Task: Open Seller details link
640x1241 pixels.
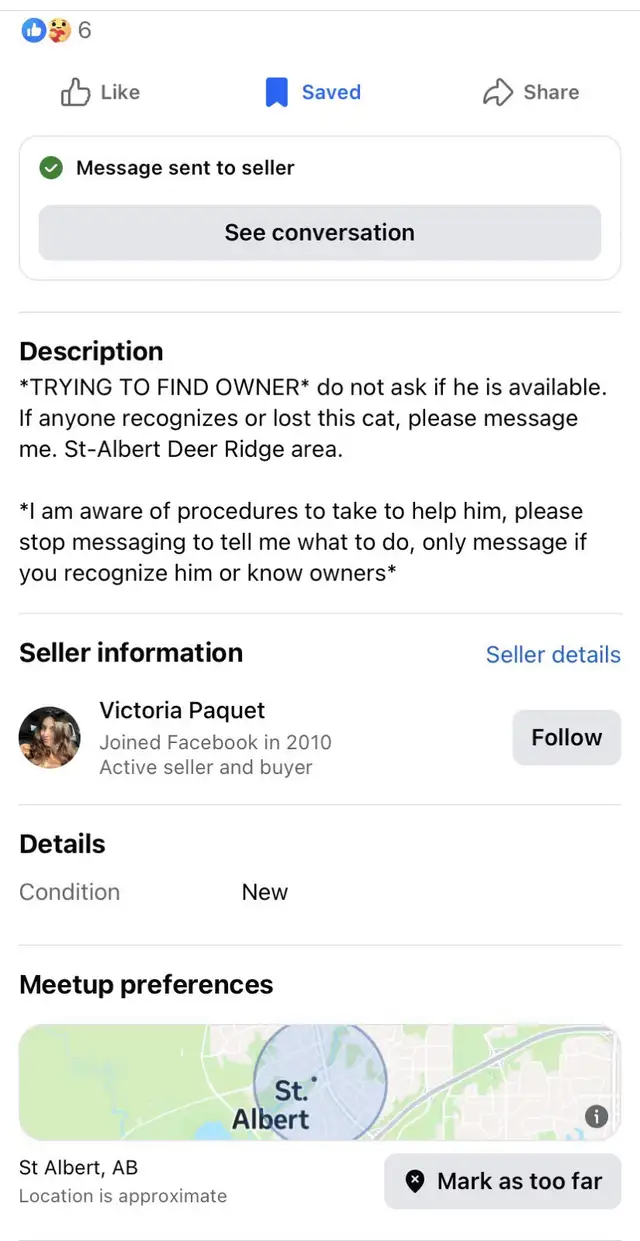Action: (552, 655)
